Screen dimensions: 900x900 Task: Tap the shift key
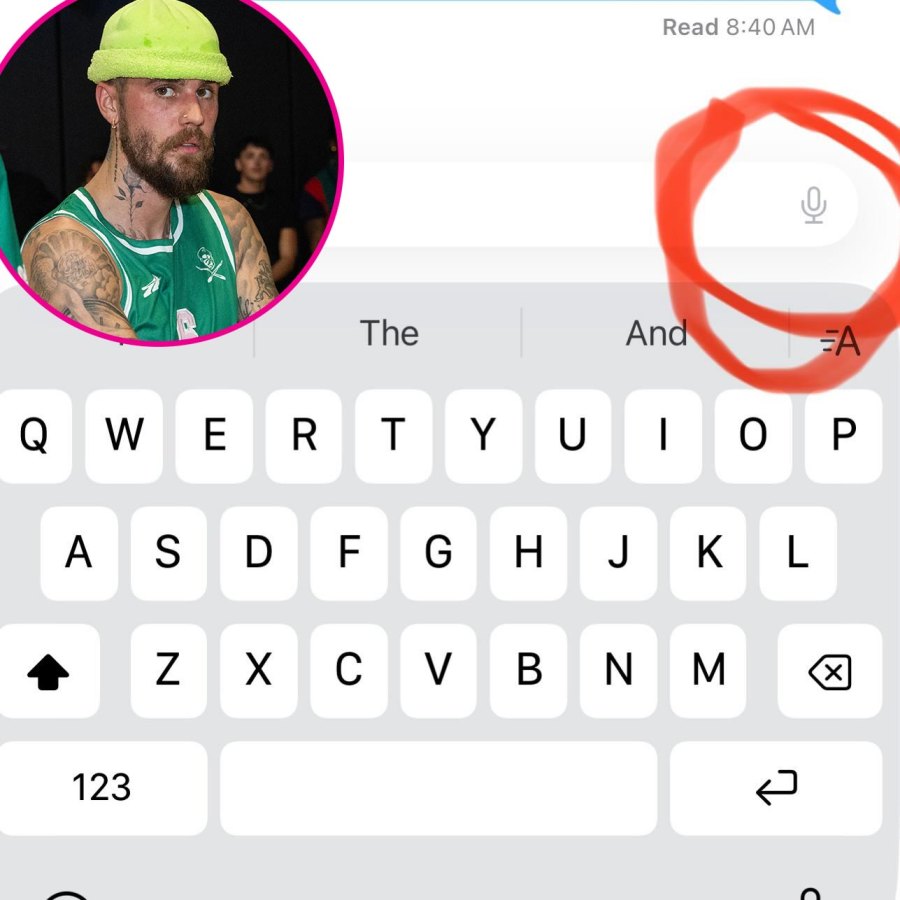[x=48, y=672]
